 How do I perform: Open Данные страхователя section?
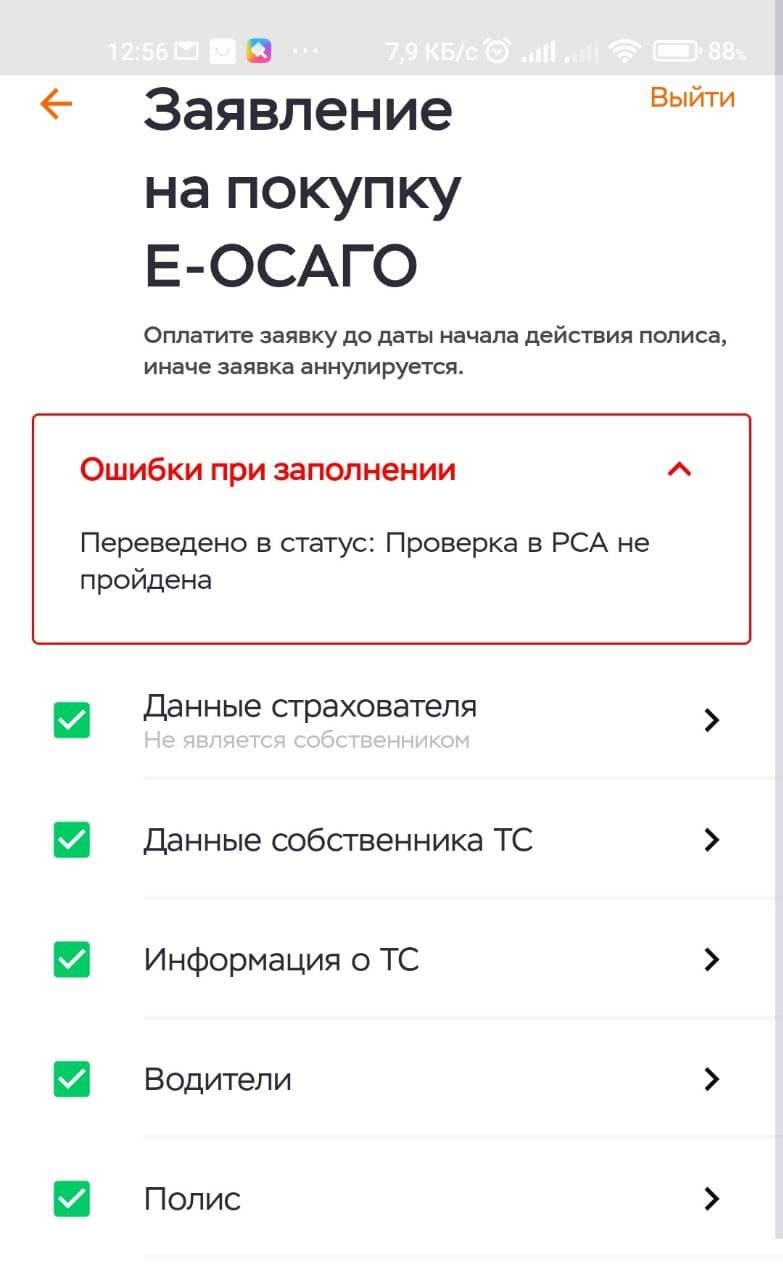coord(391,720)
